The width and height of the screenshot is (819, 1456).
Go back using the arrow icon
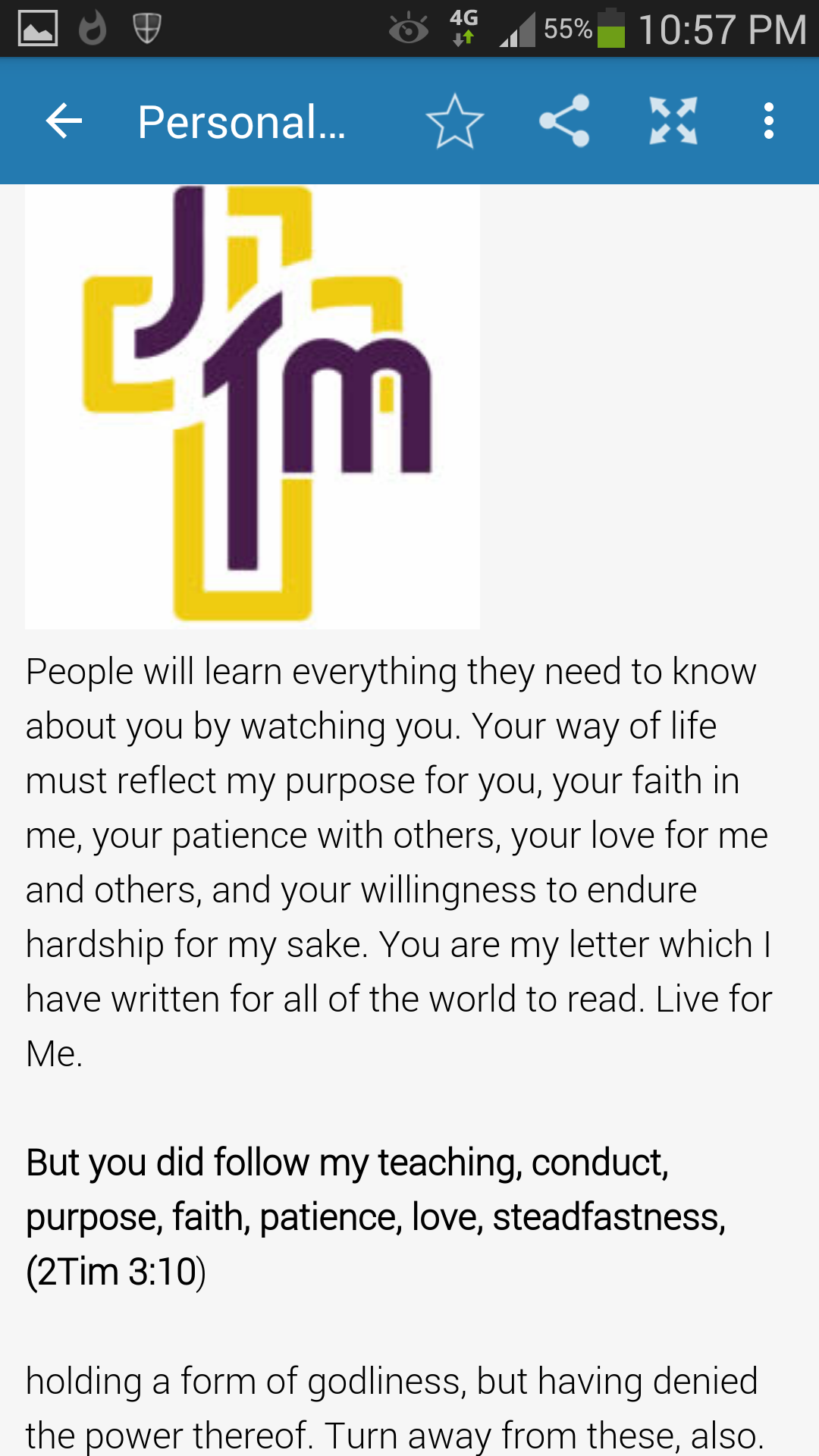tap(64, 121)
